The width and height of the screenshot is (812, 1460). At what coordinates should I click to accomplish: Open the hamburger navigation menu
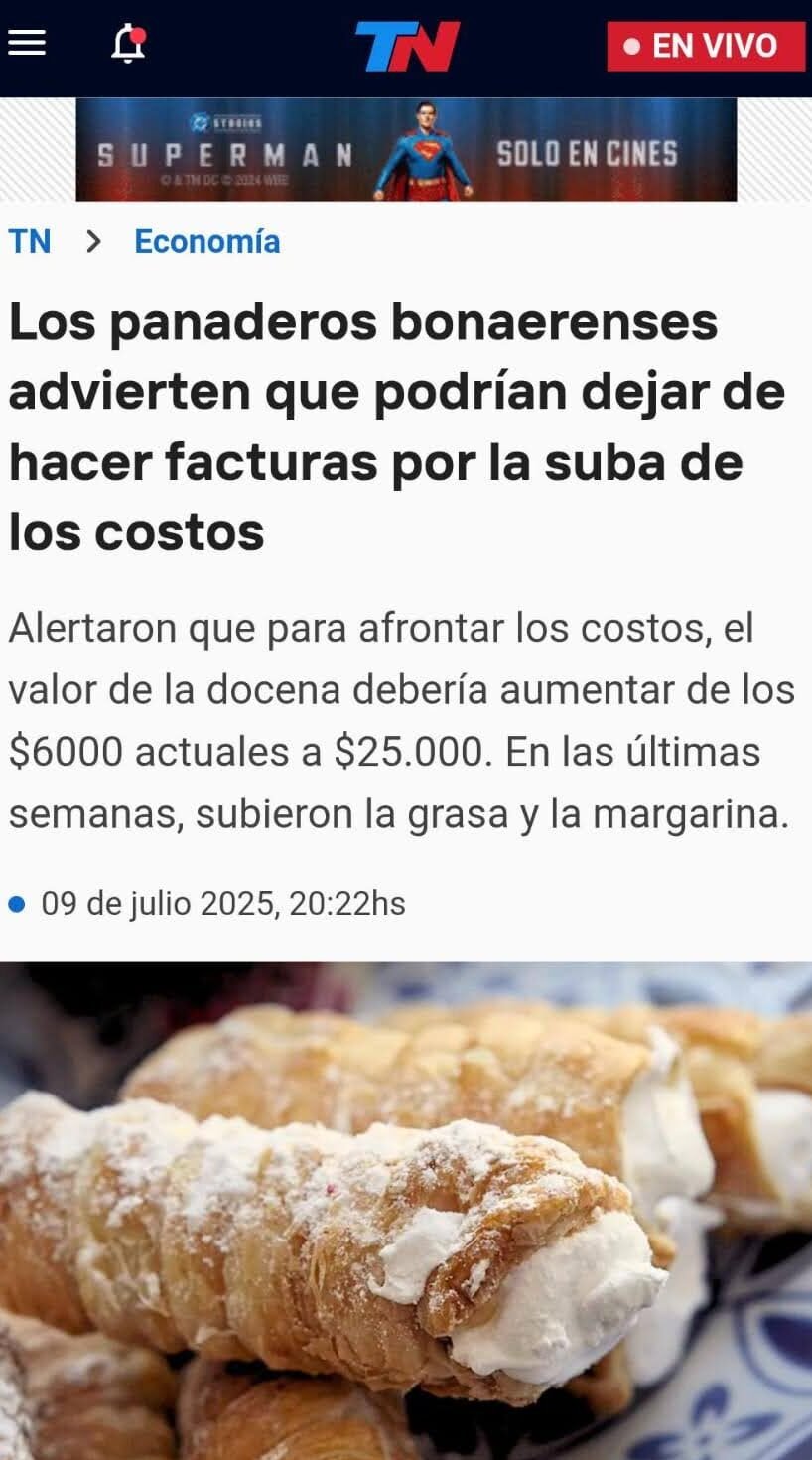point(27,43)
